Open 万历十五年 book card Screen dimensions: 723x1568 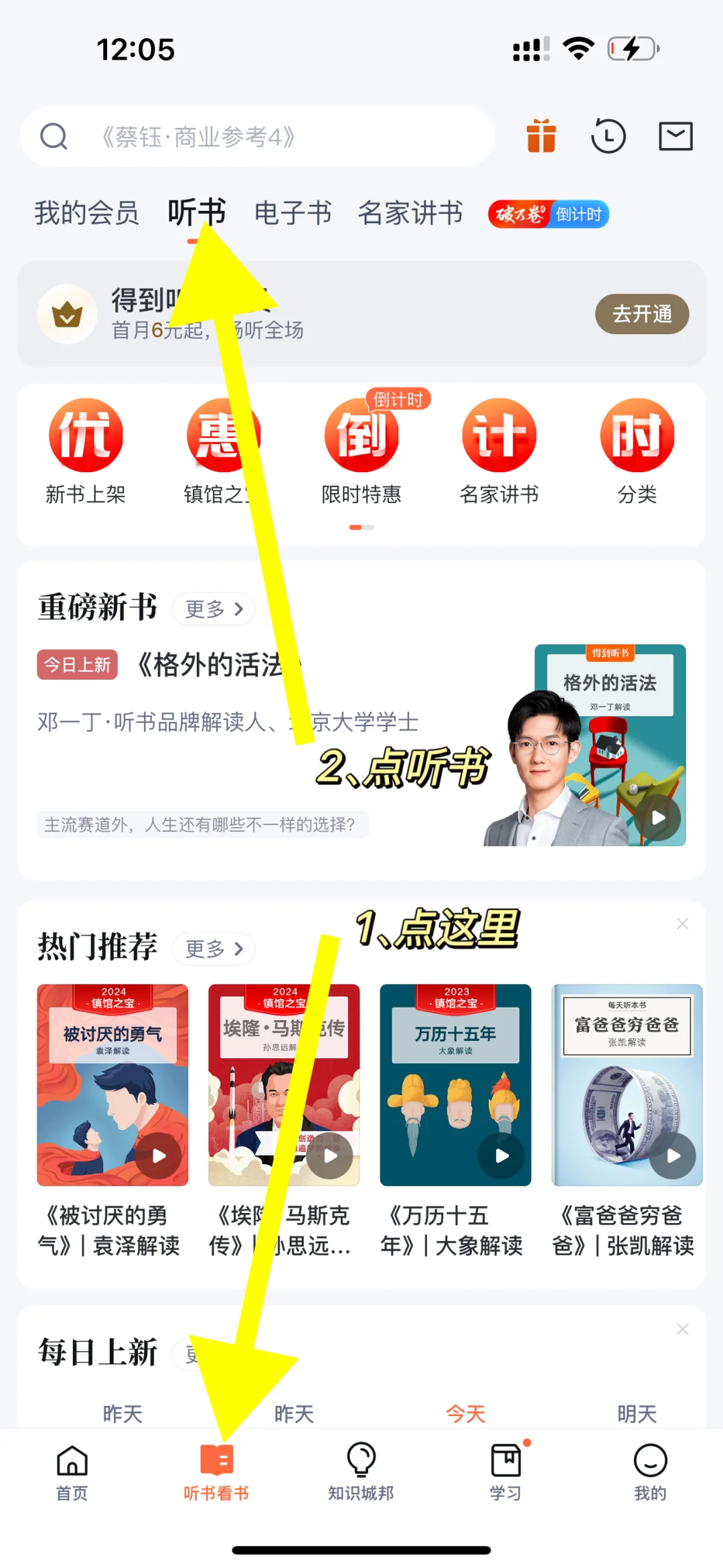pos(455,1121)
